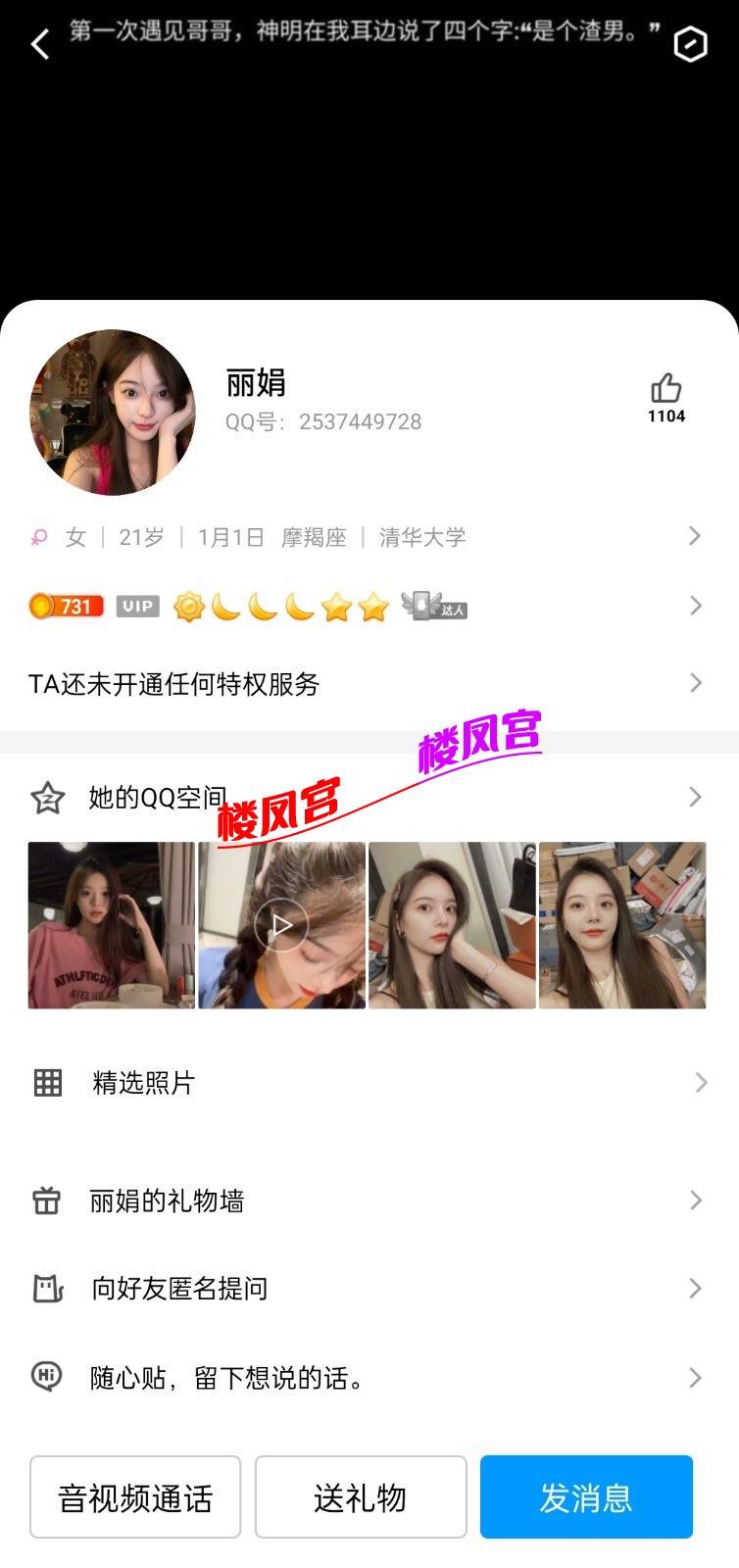Like the profile with the thumbs-up
The width and height of the screenshot is (739, 1568).
click(x=665, y=390)
